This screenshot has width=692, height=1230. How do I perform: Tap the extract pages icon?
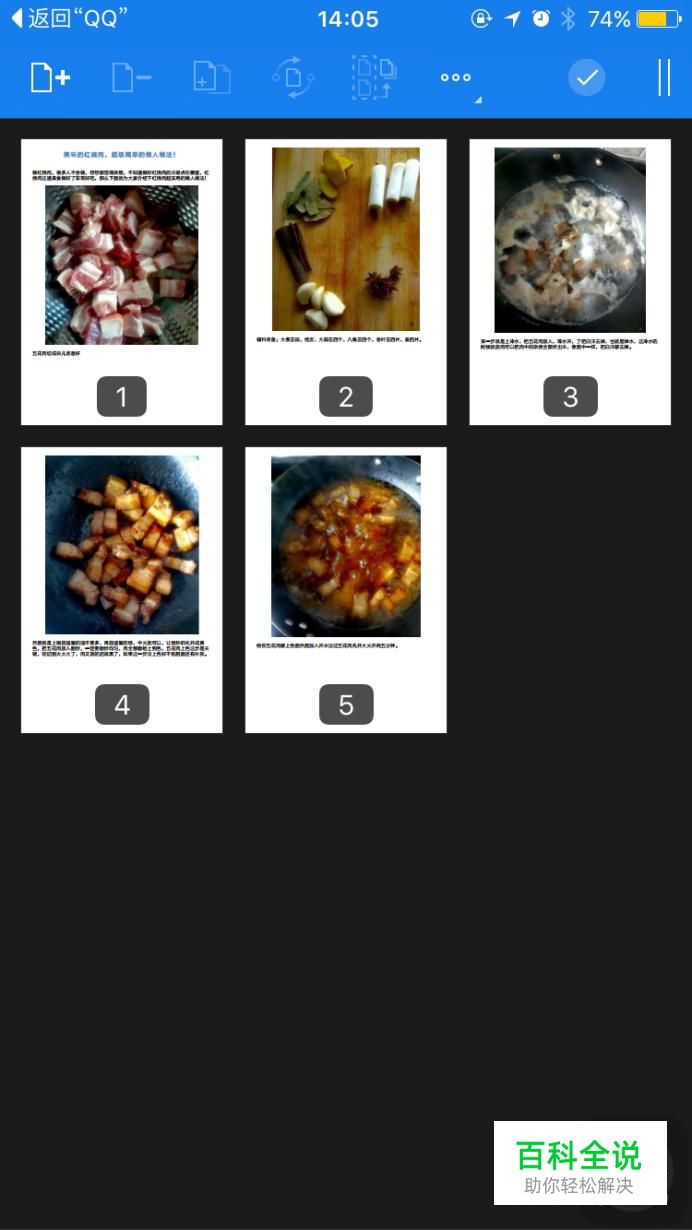point(374,77)
